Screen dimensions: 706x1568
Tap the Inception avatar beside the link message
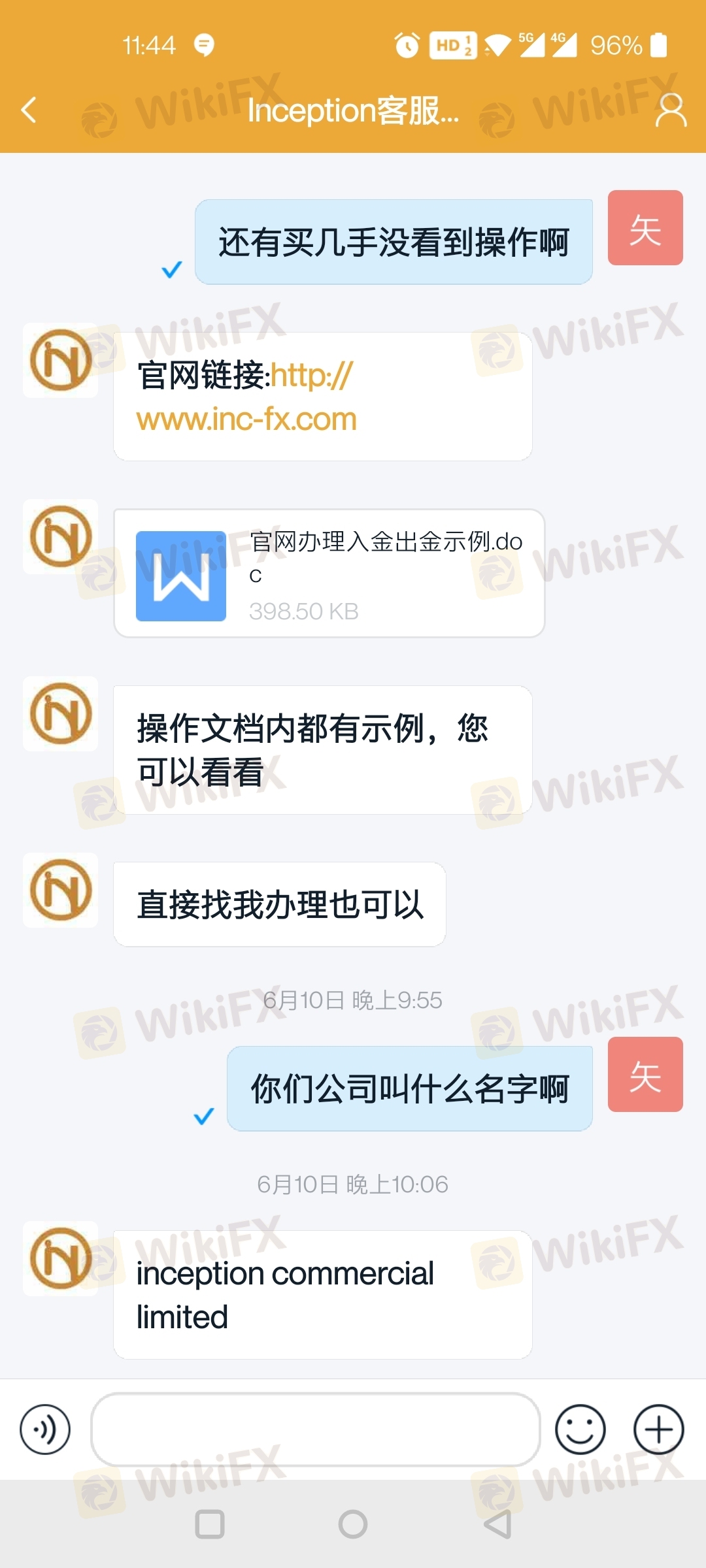pos(61,360)
